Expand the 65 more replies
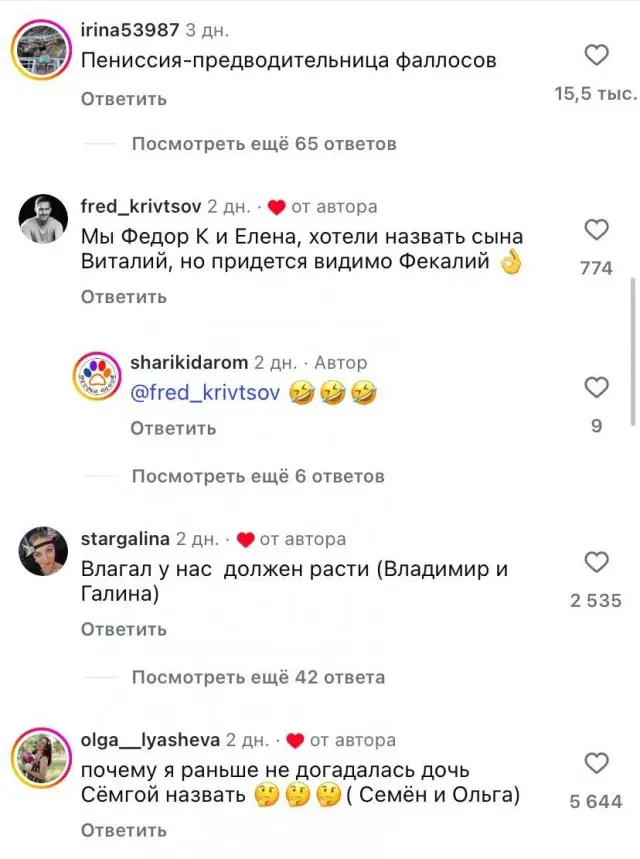The height and width of the screenshot is (859, 640). coord(264,144)
